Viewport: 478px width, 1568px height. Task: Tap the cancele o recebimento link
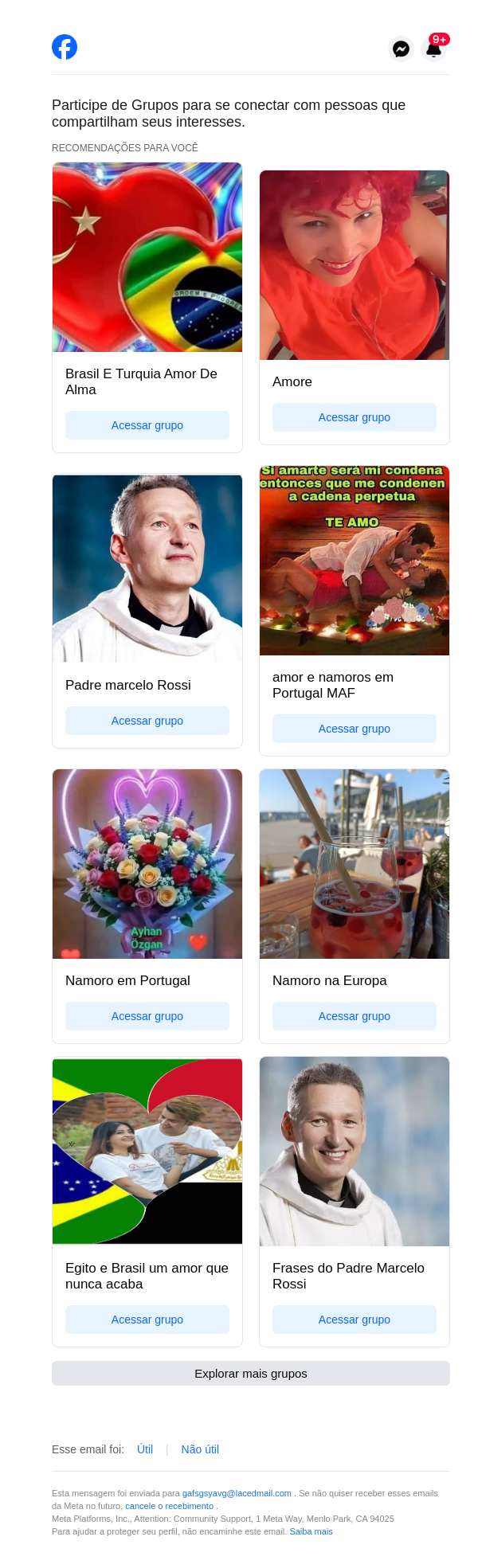click(x=169, y=1506)
